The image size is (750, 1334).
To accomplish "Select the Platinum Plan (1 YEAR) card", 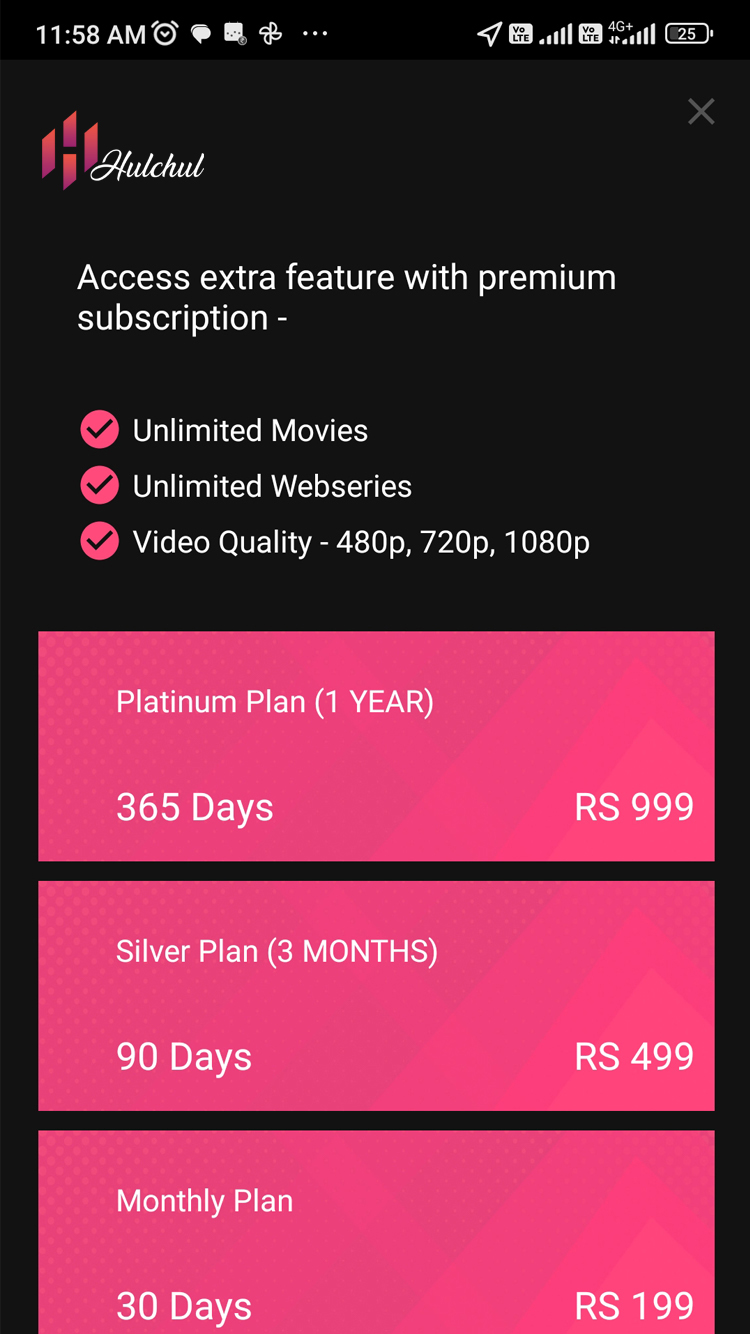I will 376,746.
